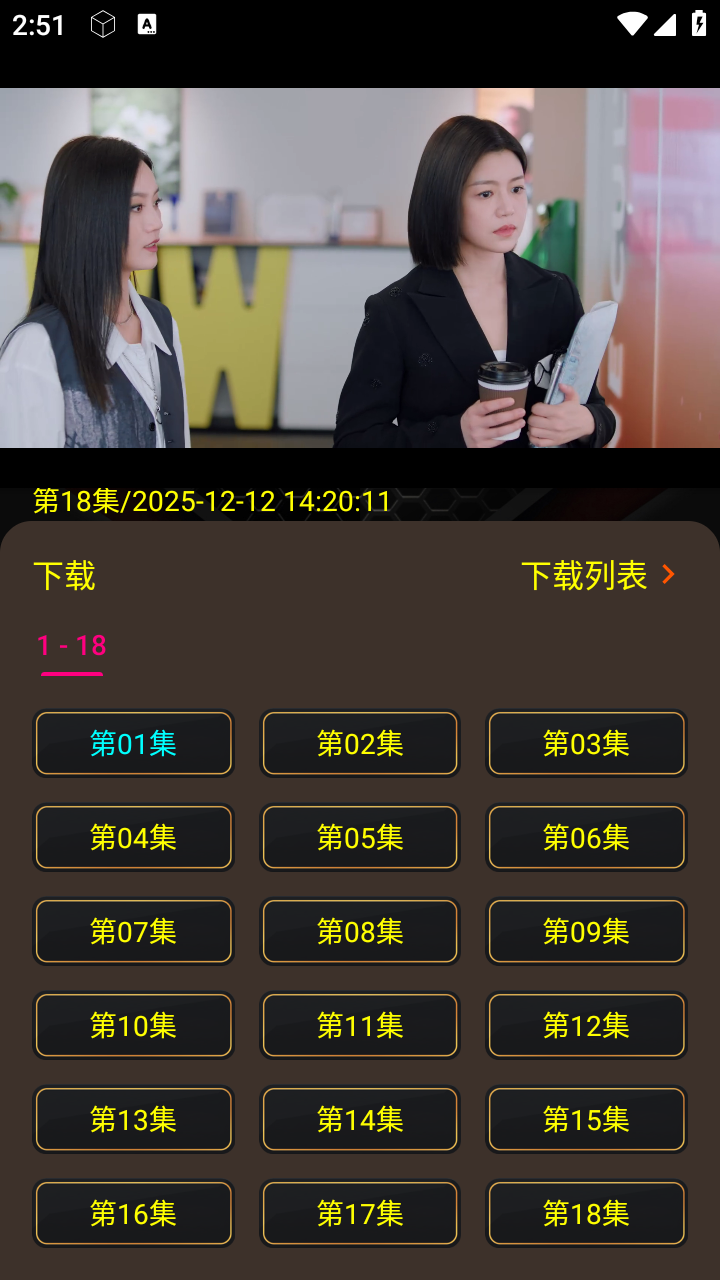Select the 第09集 button
This screenshot has height=1280, width=720.
coord(586,931)
